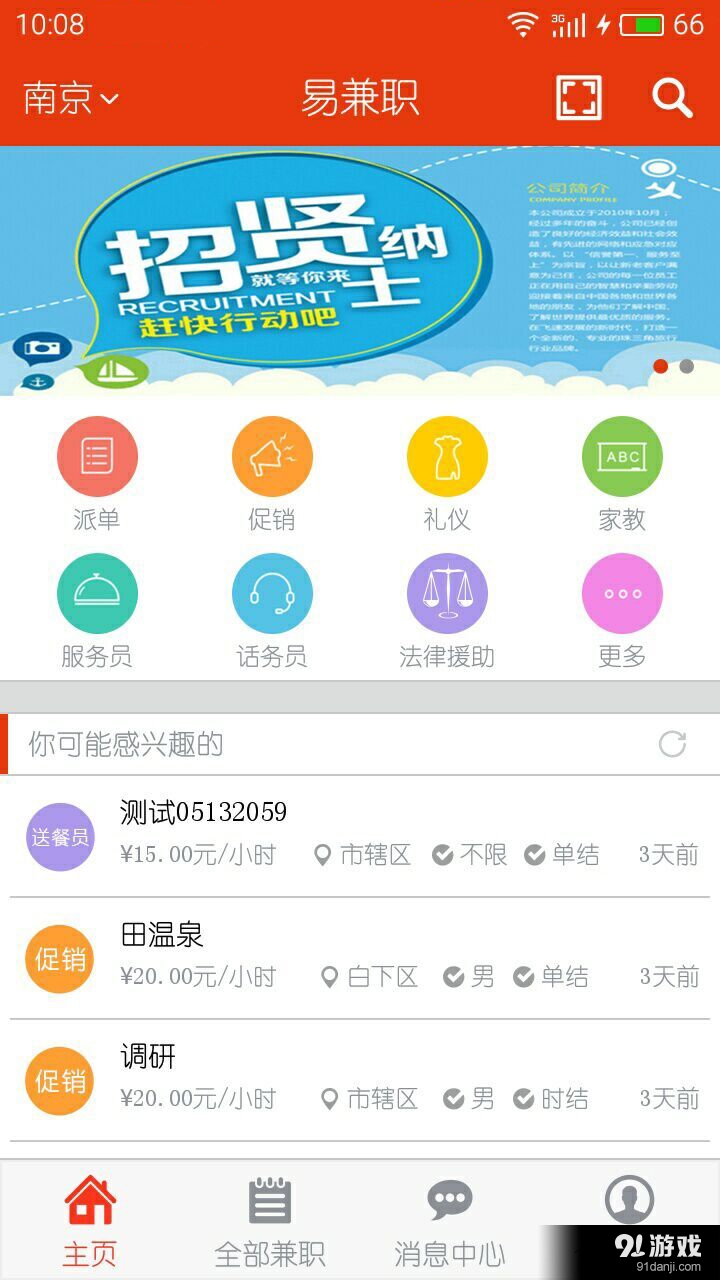Open the 促销 category icon

(272, 455)
